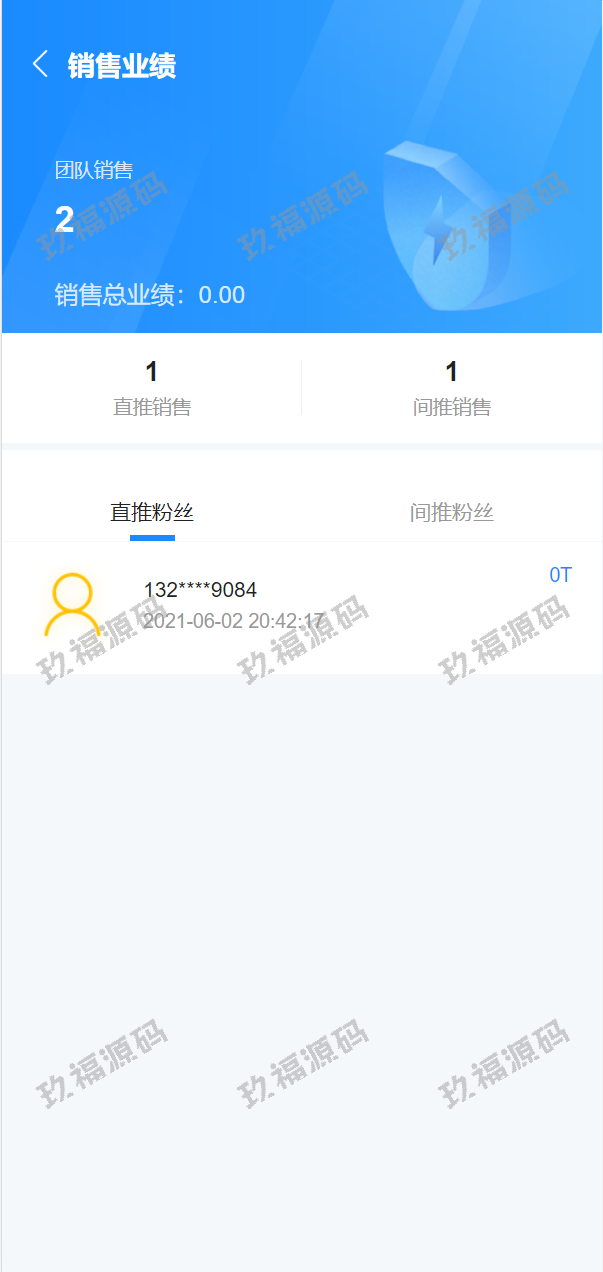The image size is (603, 1272).
Task: Go back from the 销售业绩 page
Action: click(x=40, y=66)
